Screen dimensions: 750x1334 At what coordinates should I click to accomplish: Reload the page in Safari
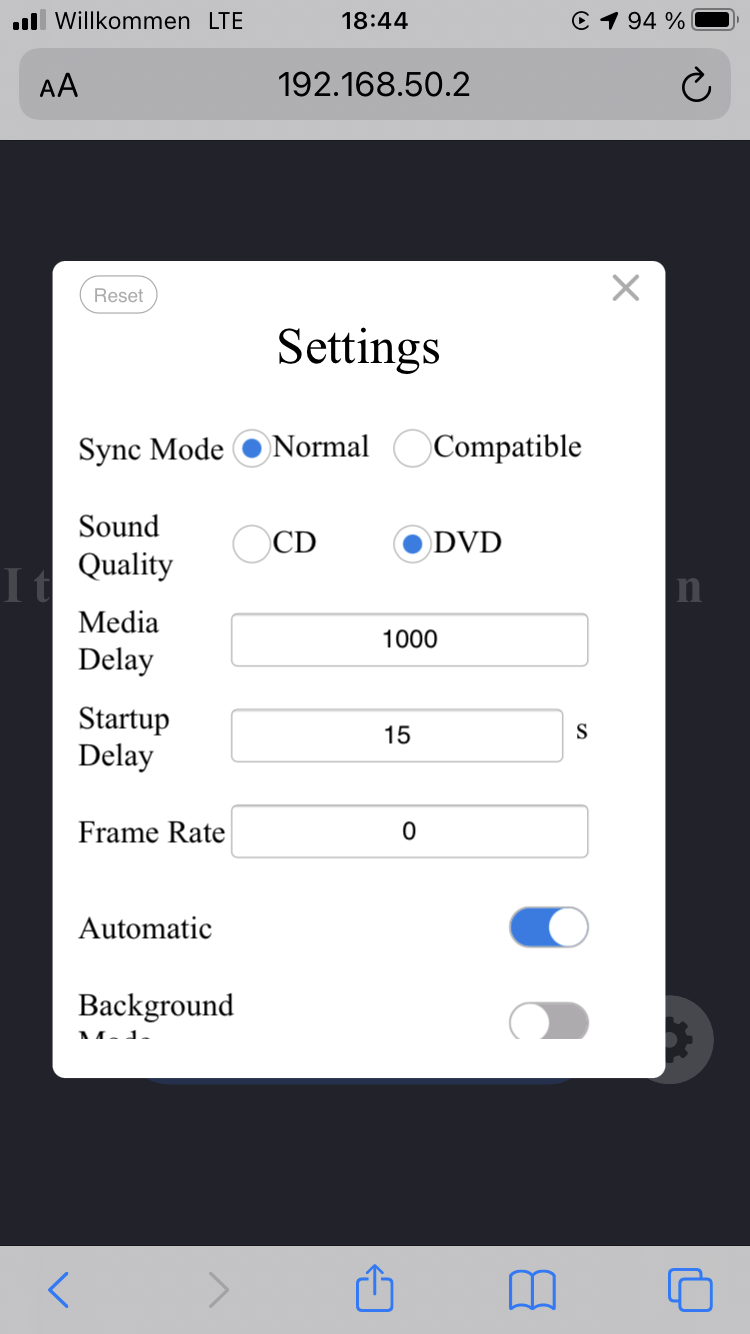(696, 86)
